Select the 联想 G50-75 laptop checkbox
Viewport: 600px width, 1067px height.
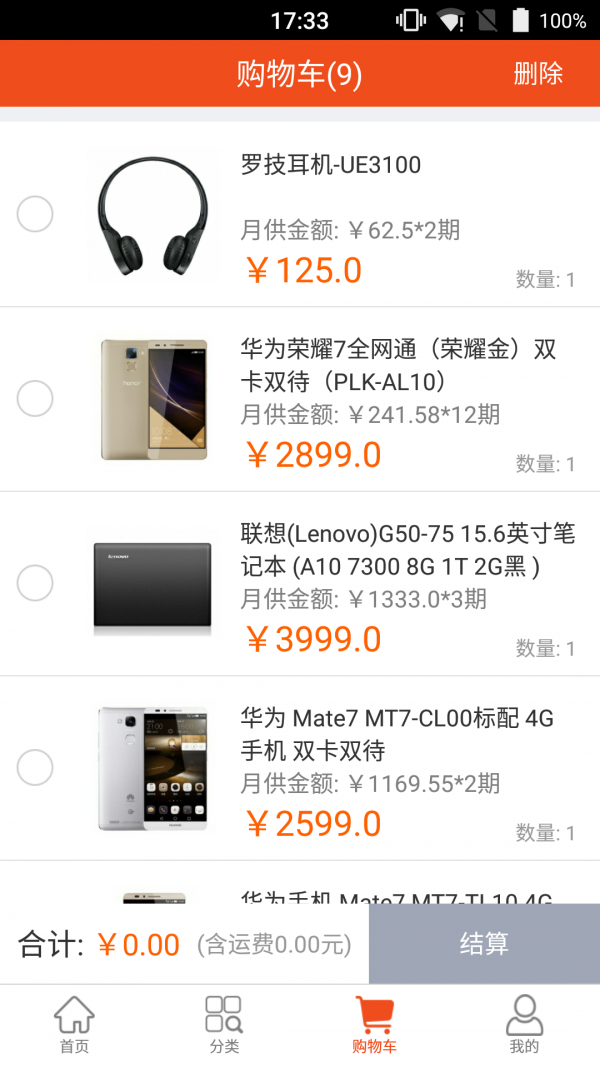click(35, 583)
